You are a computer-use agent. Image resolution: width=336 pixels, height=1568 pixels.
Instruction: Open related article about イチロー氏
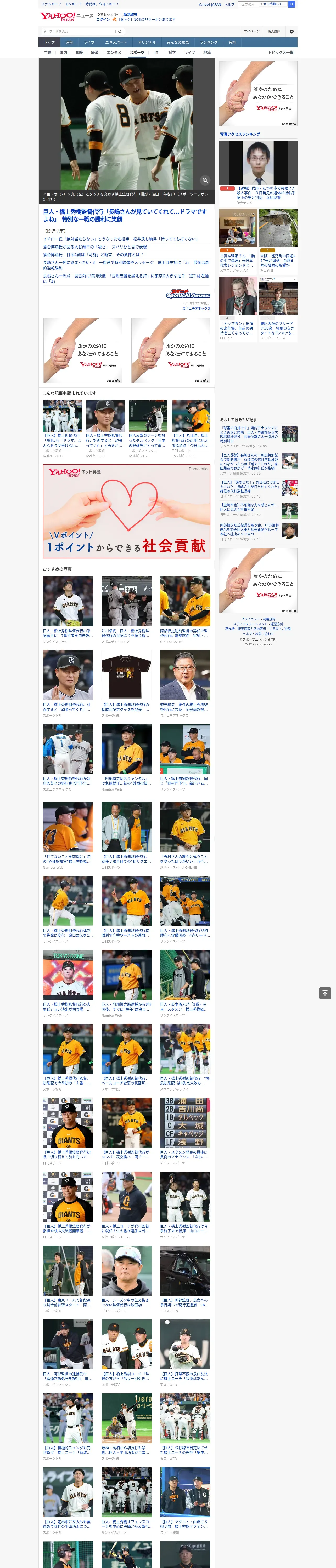[x=120, y=239]
